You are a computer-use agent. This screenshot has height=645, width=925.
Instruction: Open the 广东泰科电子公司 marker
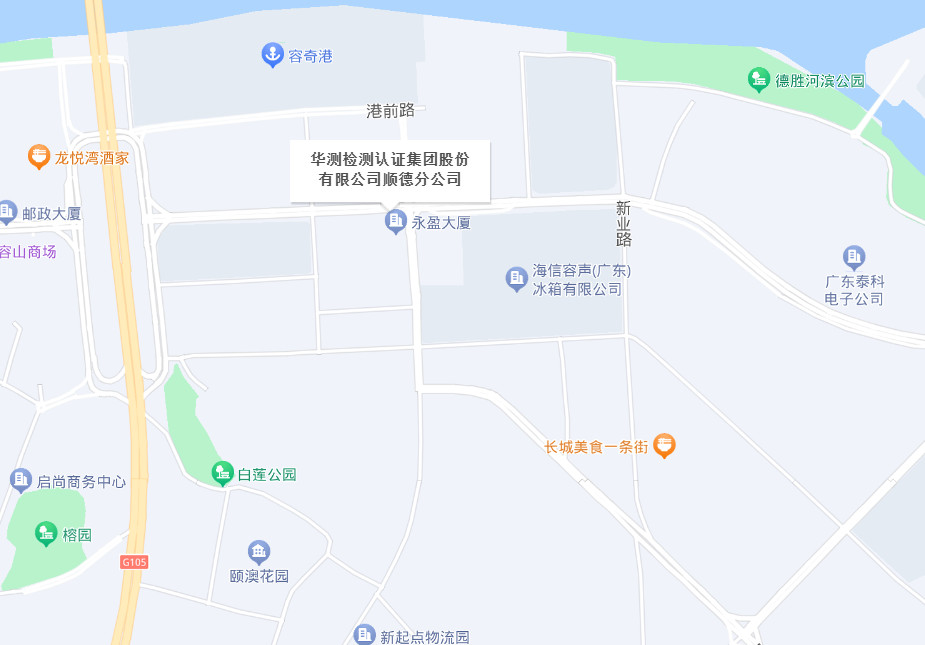(853, 258)
